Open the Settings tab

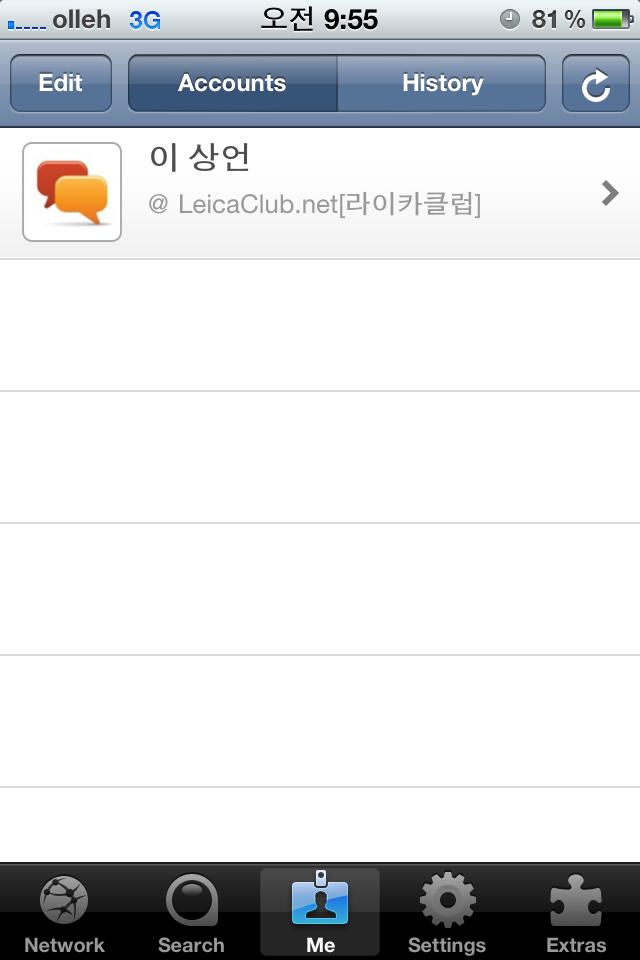click(x=447, y=912)
